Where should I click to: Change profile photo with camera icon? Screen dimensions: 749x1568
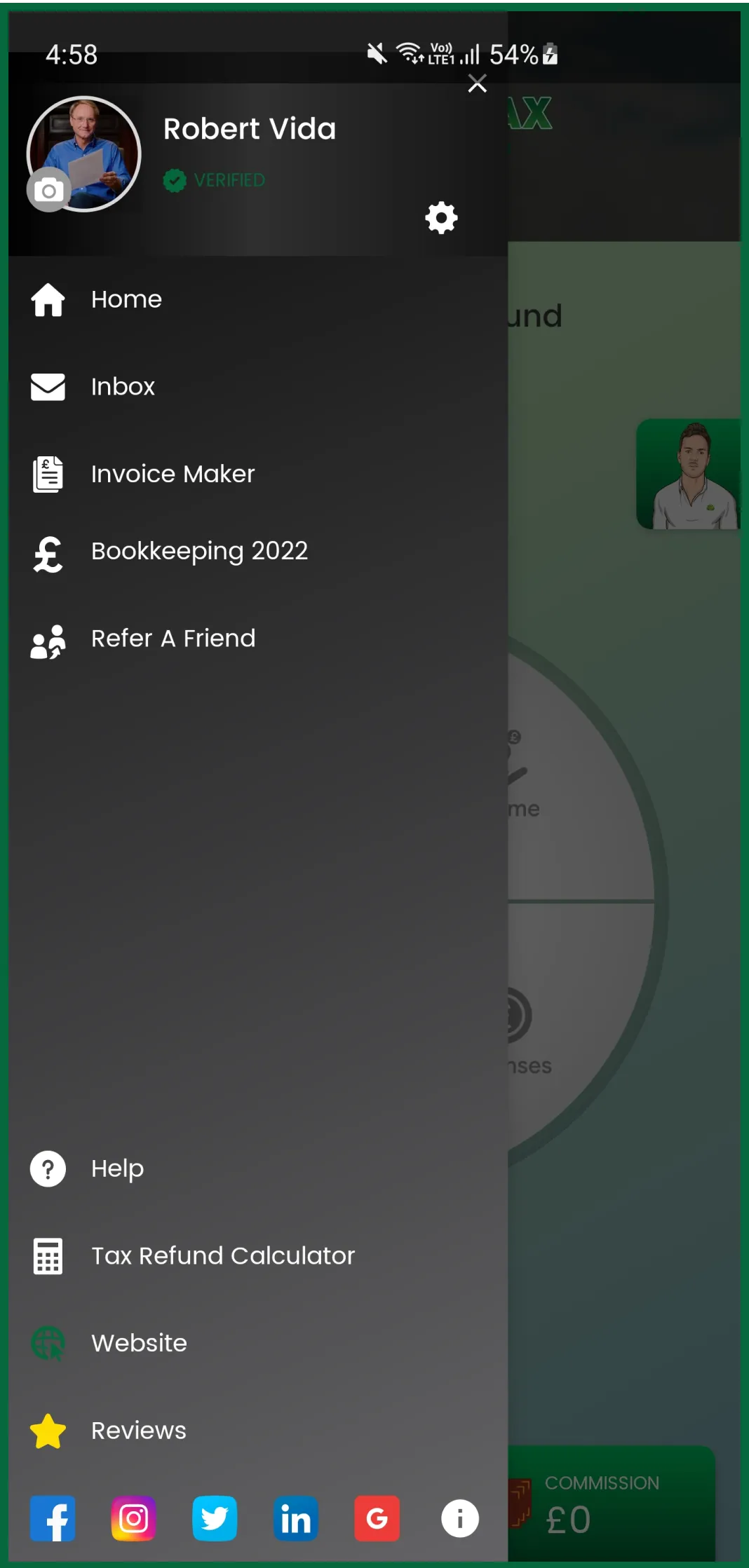point(48,190)
